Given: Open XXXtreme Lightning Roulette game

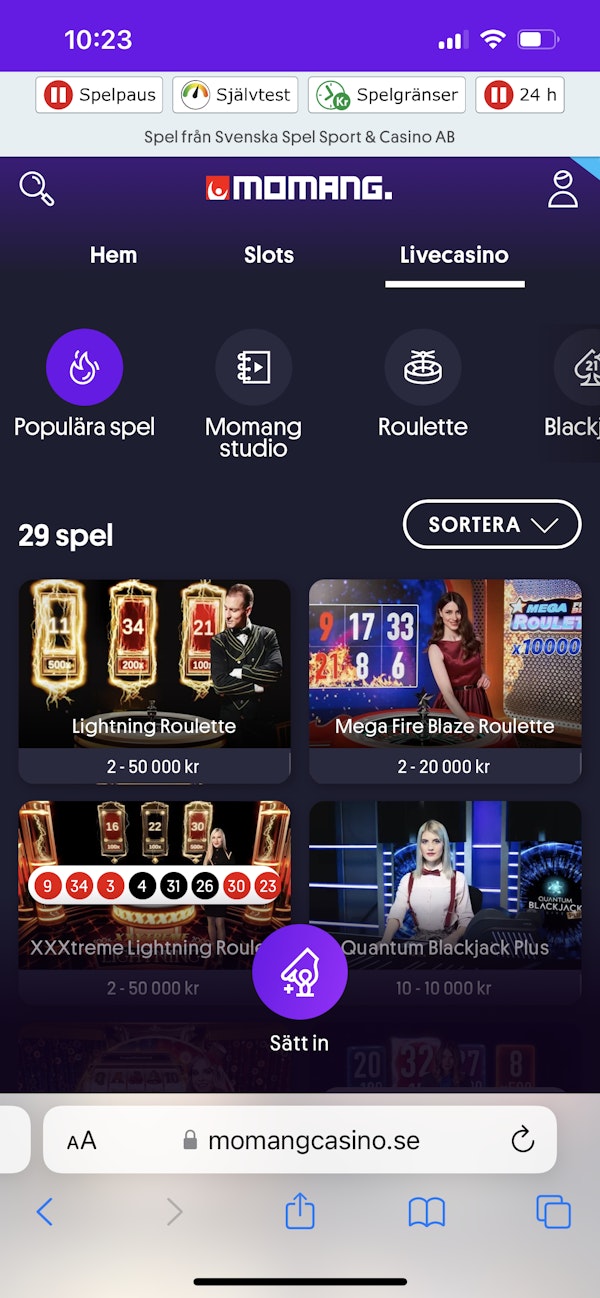Looking at the screenshot, I should click(155, 902).
